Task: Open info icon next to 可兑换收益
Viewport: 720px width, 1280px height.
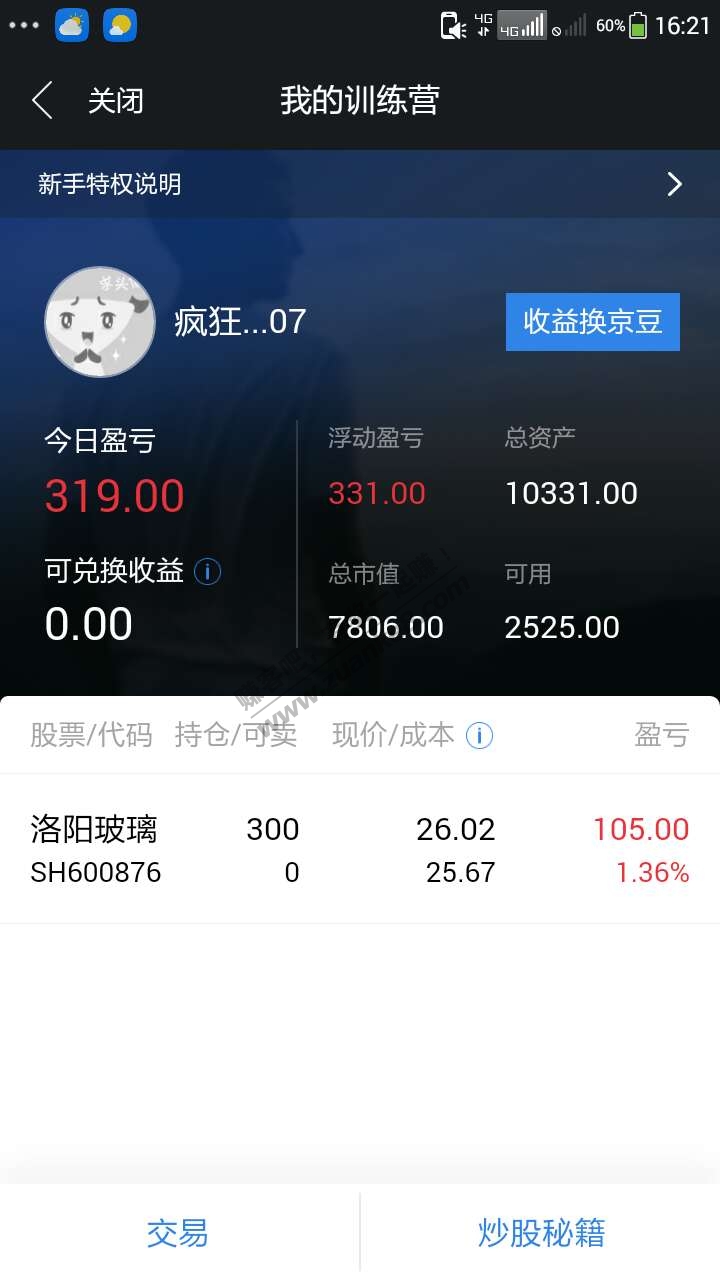Action: [206, 571]
